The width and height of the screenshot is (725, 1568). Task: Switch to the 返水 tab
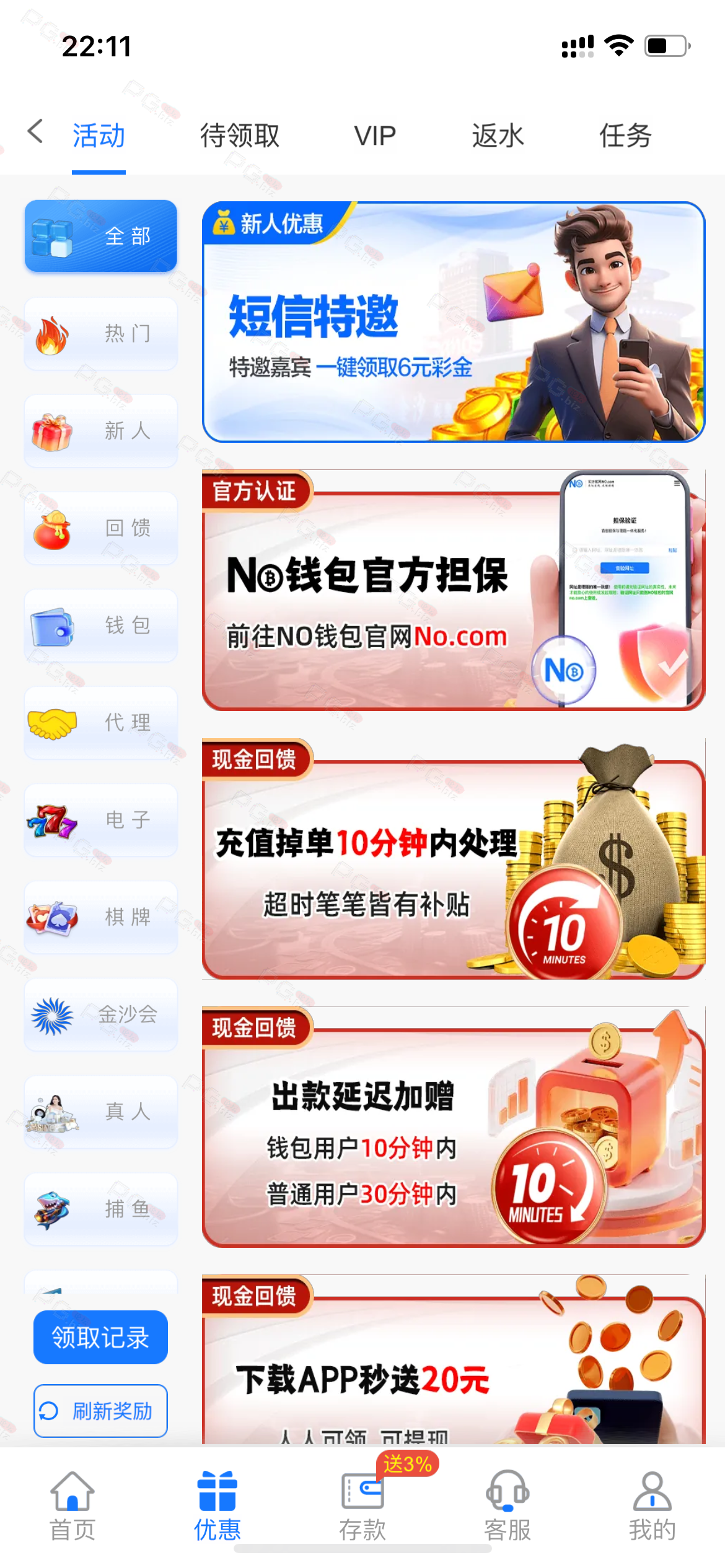(498, 136)
